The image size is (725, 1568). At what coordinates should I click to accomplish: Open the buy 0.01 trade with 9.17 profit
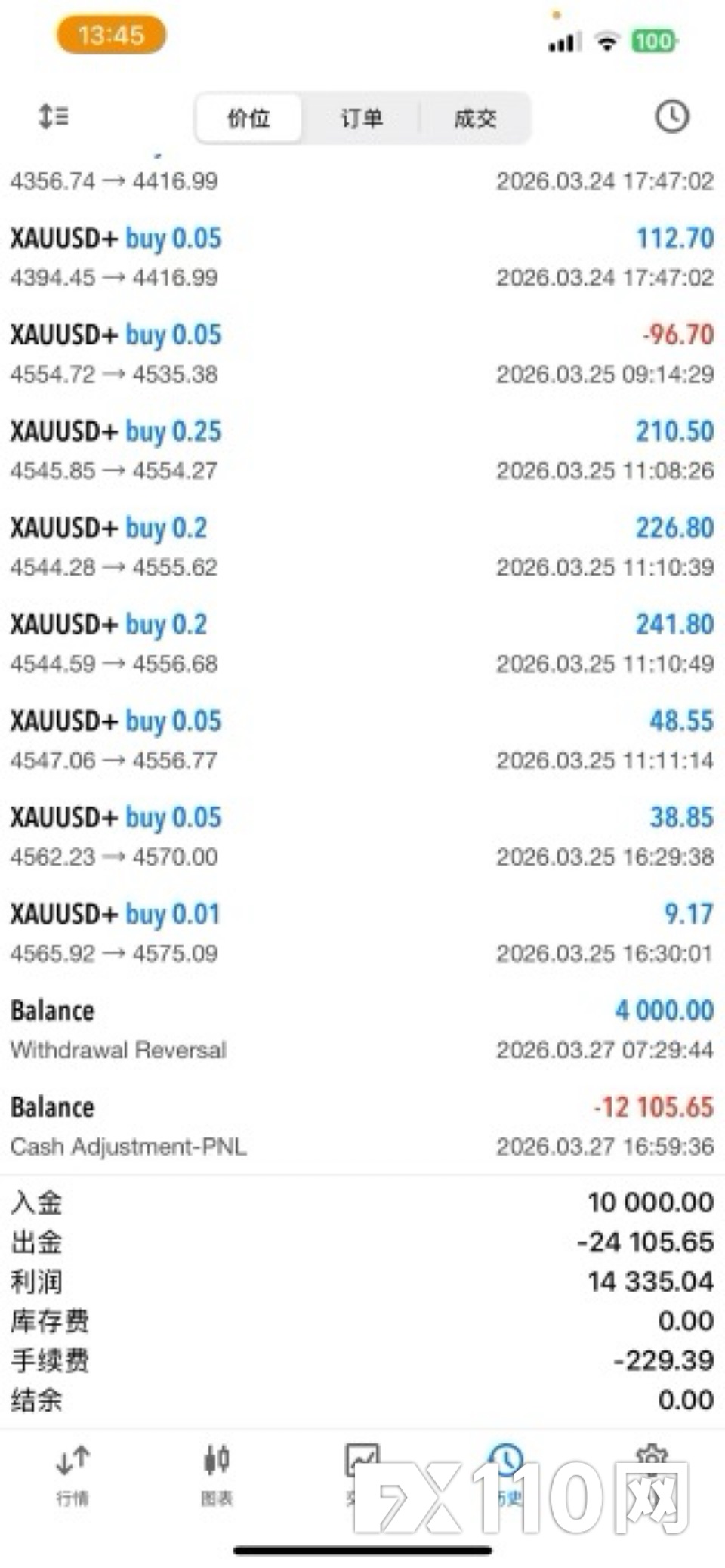click(x=362, y=933)
